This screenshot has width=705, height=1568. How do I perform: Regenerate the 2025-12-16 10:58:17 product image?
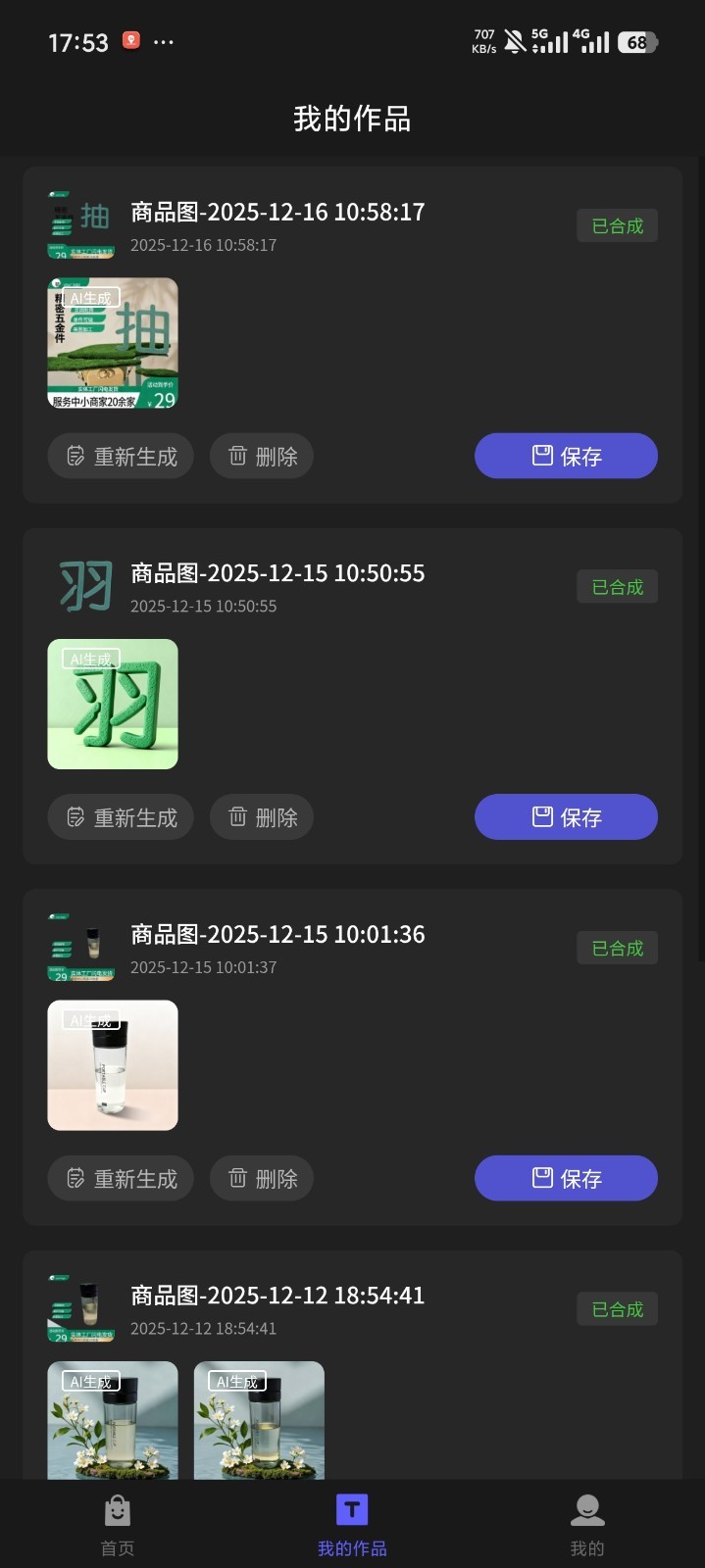click(121, 457)
